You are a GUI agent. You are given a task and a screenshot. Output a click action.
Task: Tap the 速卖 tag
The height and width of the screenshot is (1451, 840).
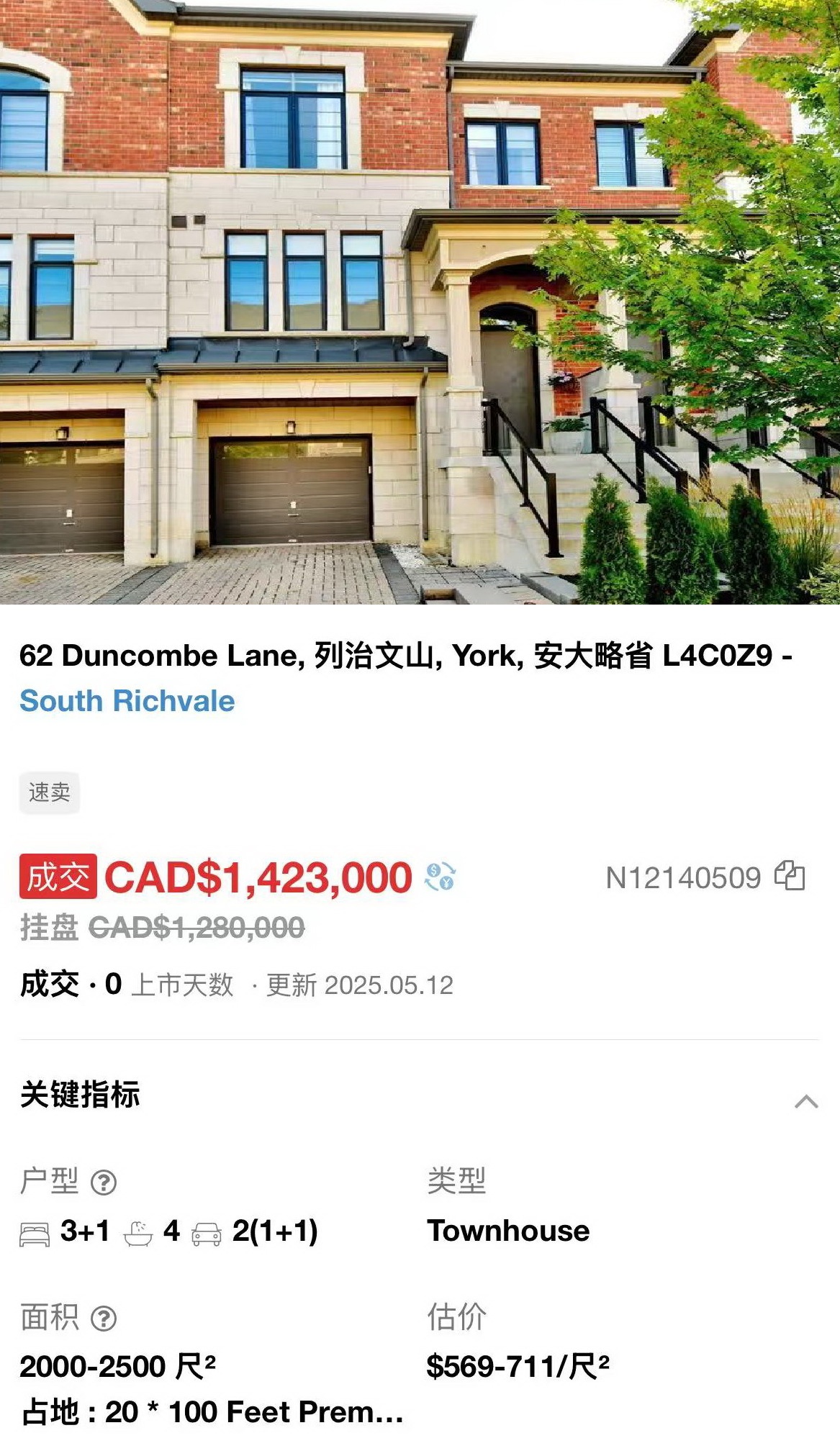[x=50, y=792]
